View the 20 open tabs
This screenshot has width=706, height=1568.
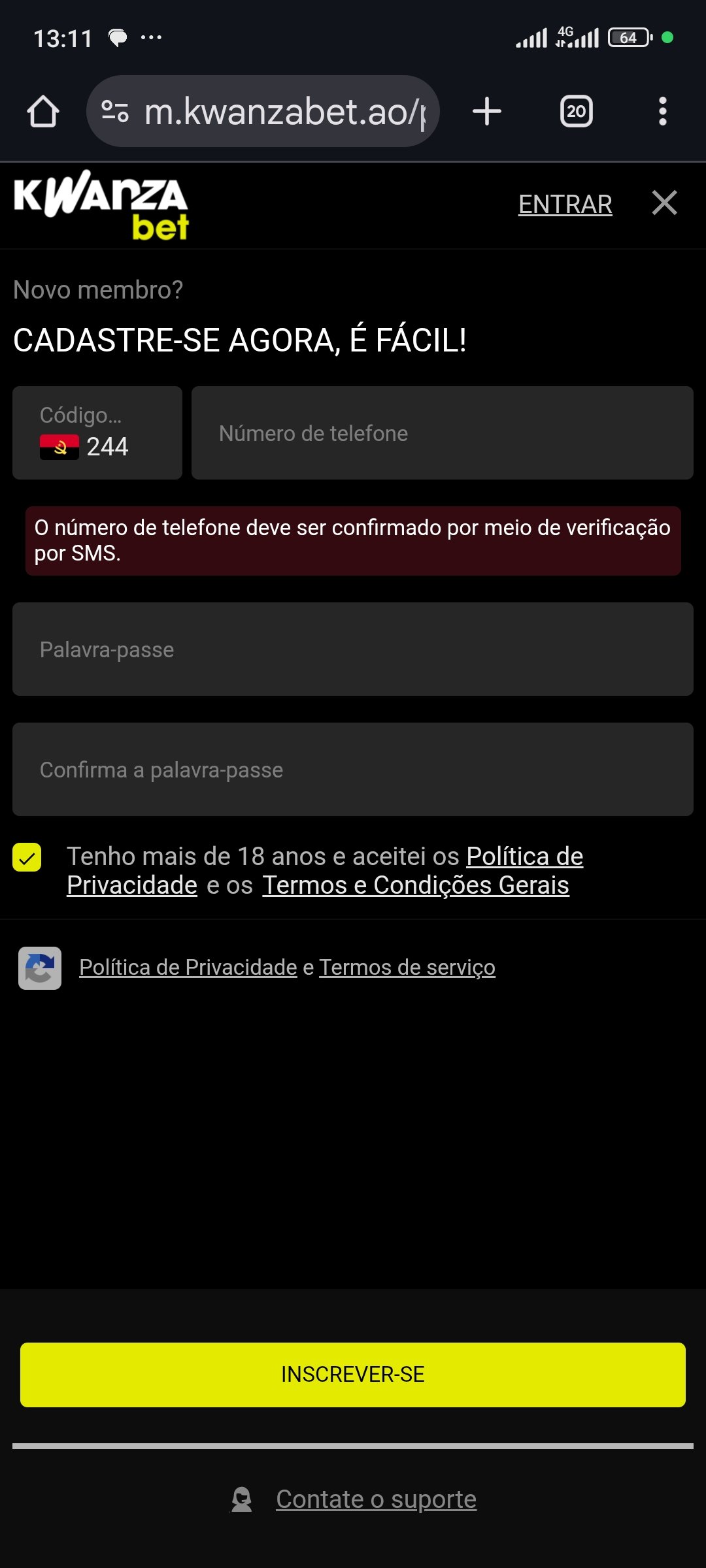[x=576, y=111]
